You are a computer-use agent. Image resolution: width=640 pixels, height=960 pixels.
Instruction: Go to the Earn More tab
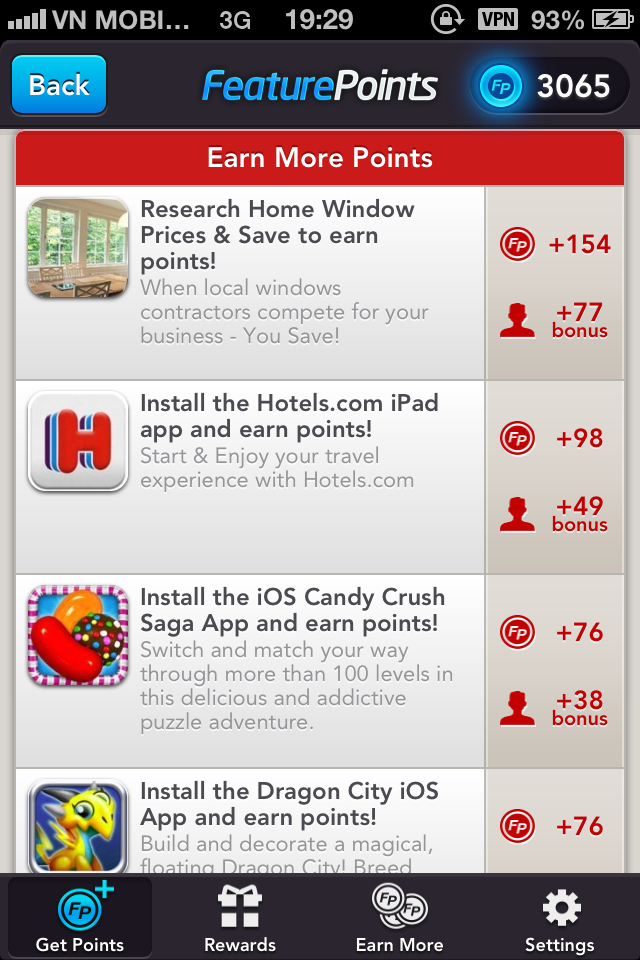(400, 918)
